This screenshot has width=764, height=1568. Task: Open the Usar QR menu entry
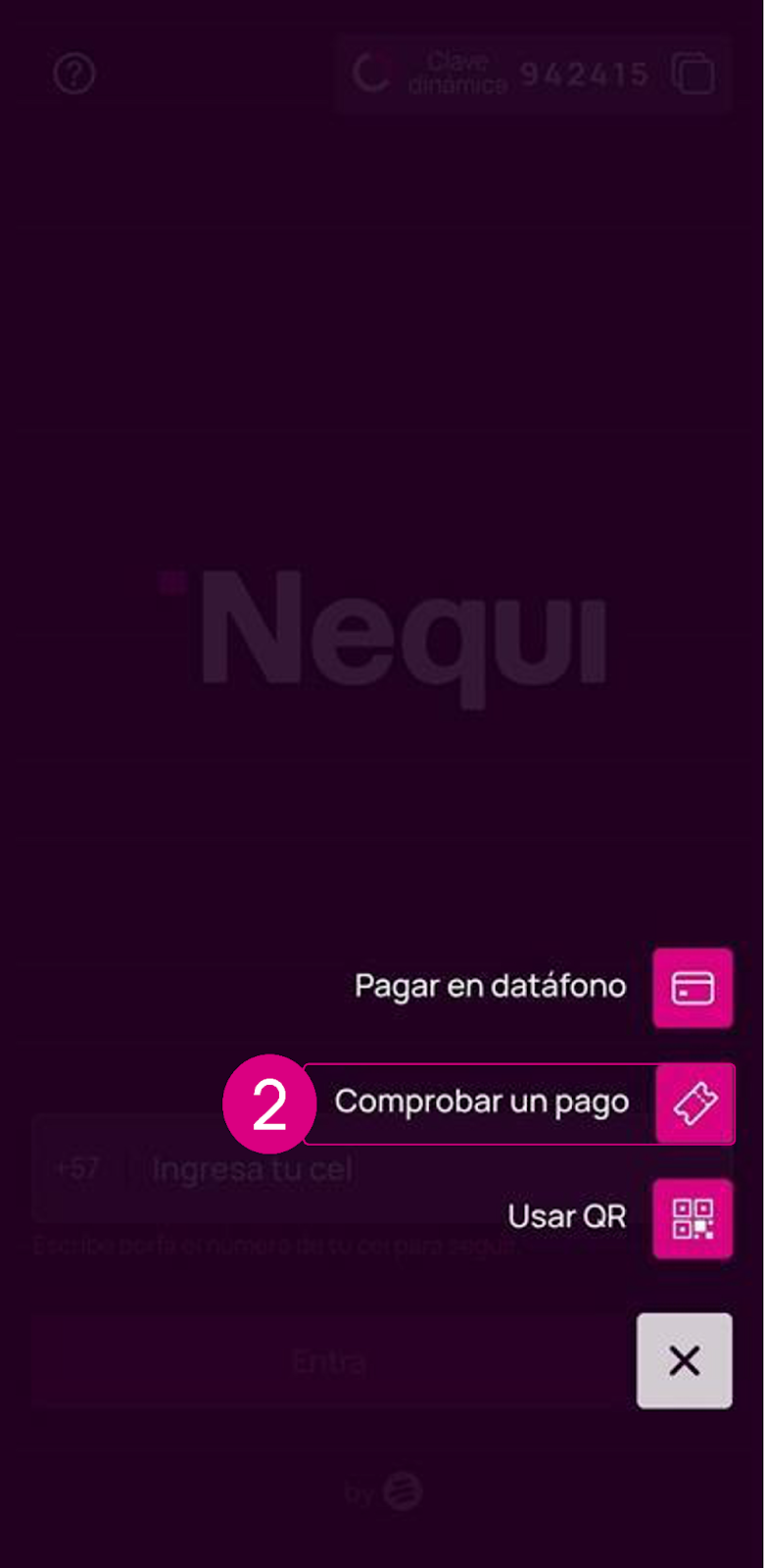coord(566,1216)
